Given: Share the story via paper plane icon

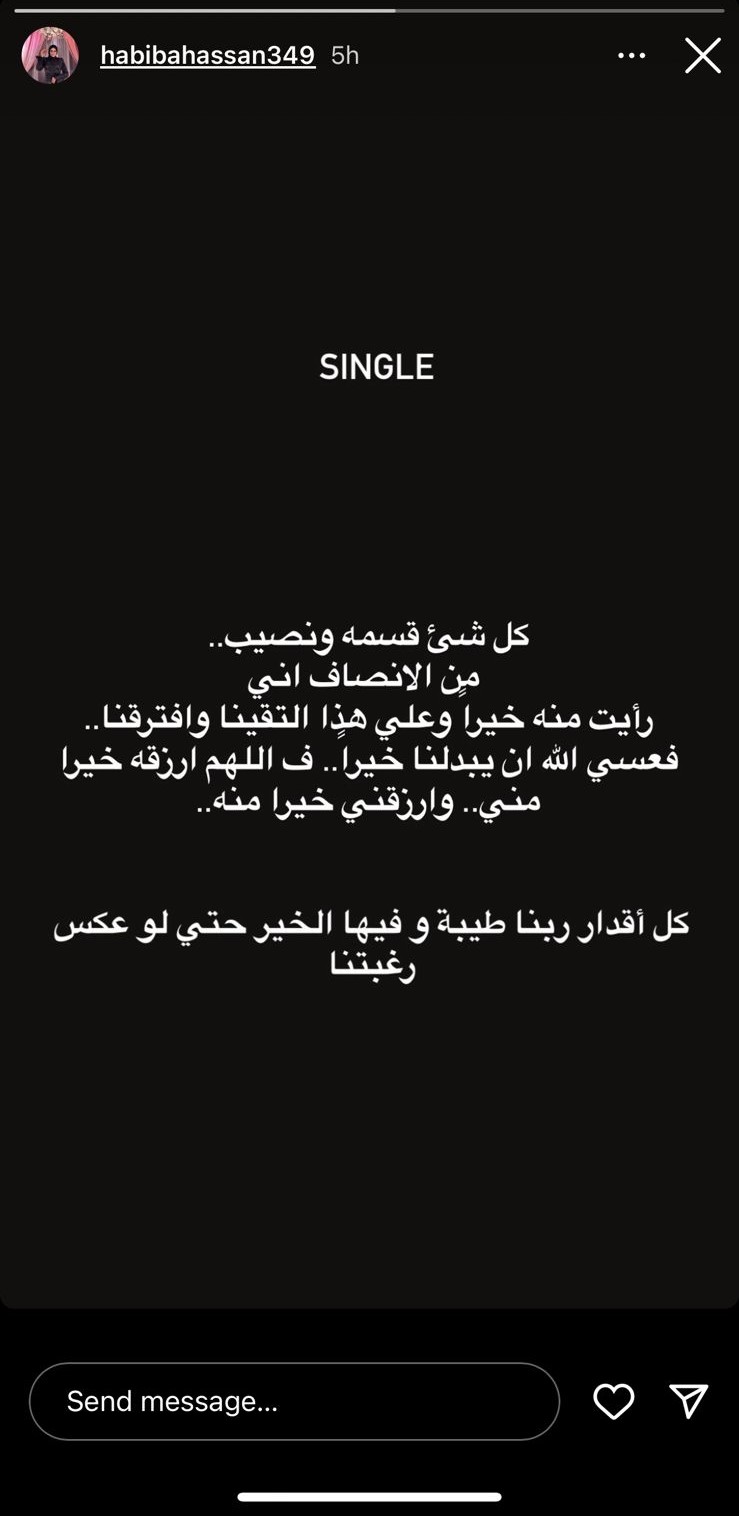Looking at the screenshot, I should coord(688,1401).
